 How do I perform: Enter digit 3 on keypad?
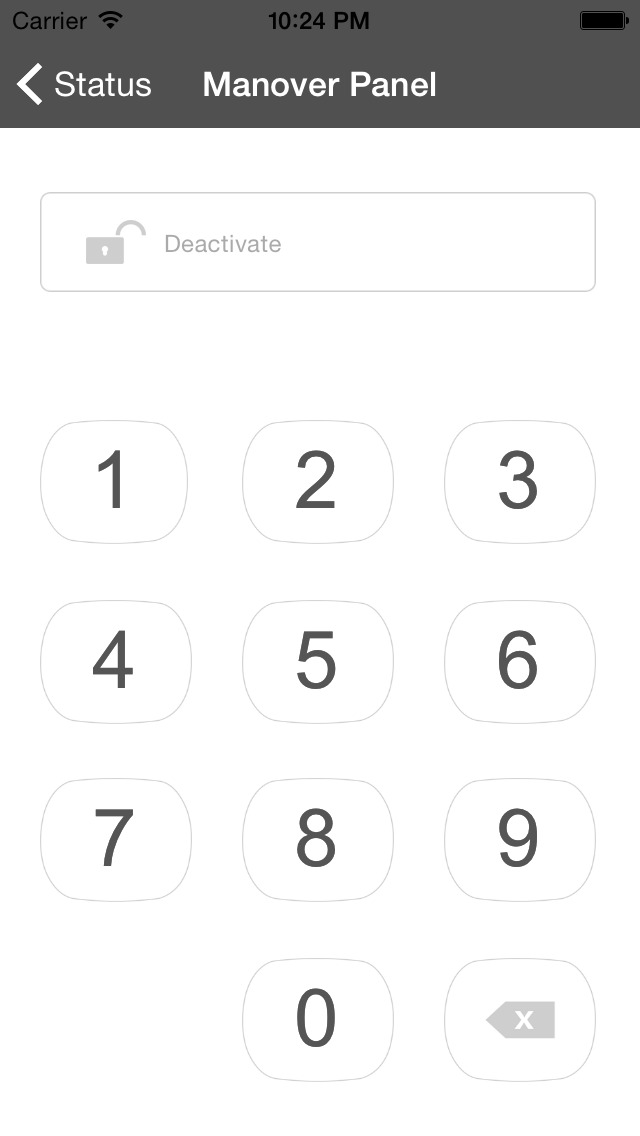click(x=520, y=481)
